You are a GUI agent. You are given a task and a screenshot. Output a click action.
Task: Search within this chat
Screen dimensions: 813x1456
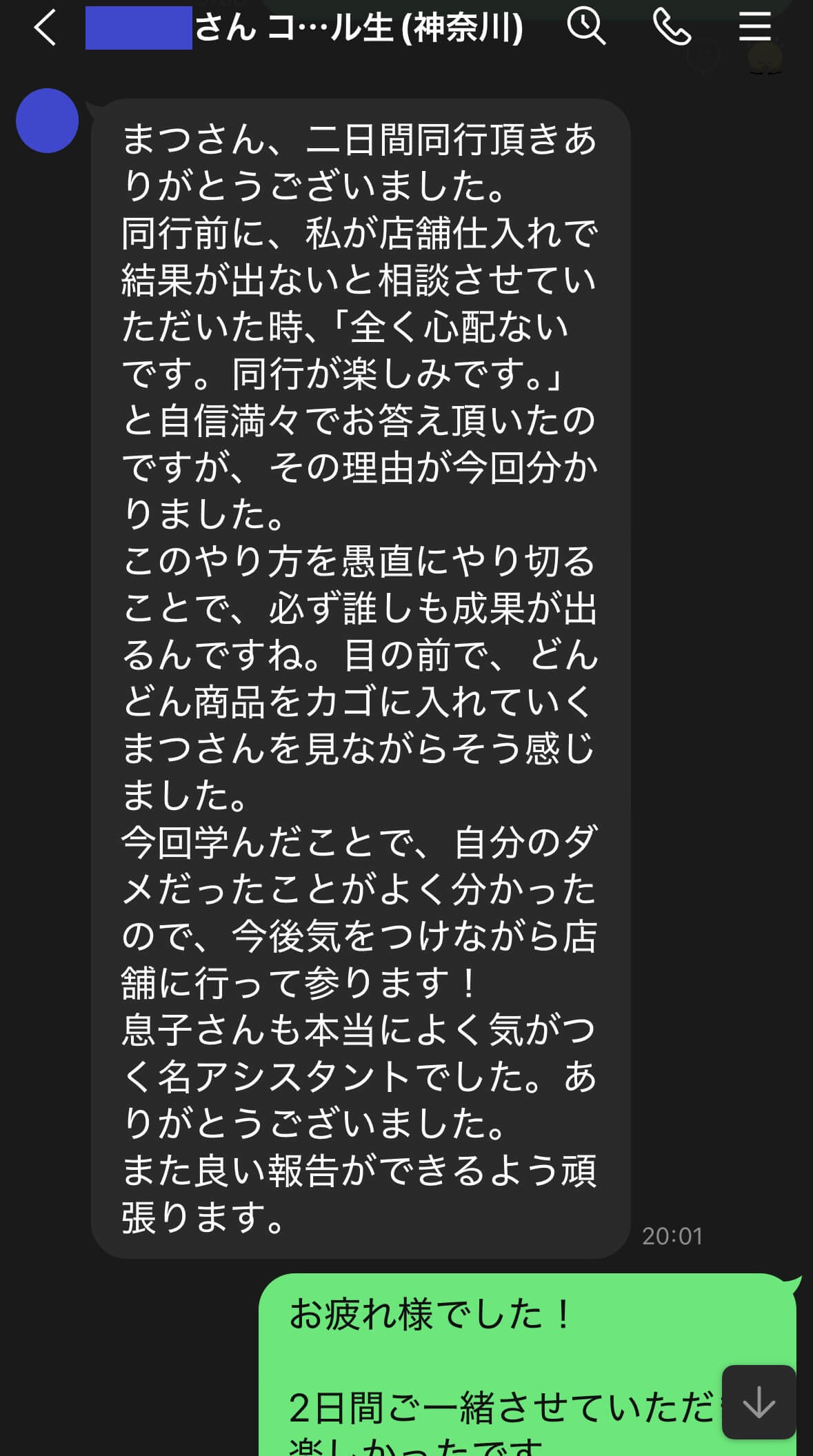[x=586, y=28]
